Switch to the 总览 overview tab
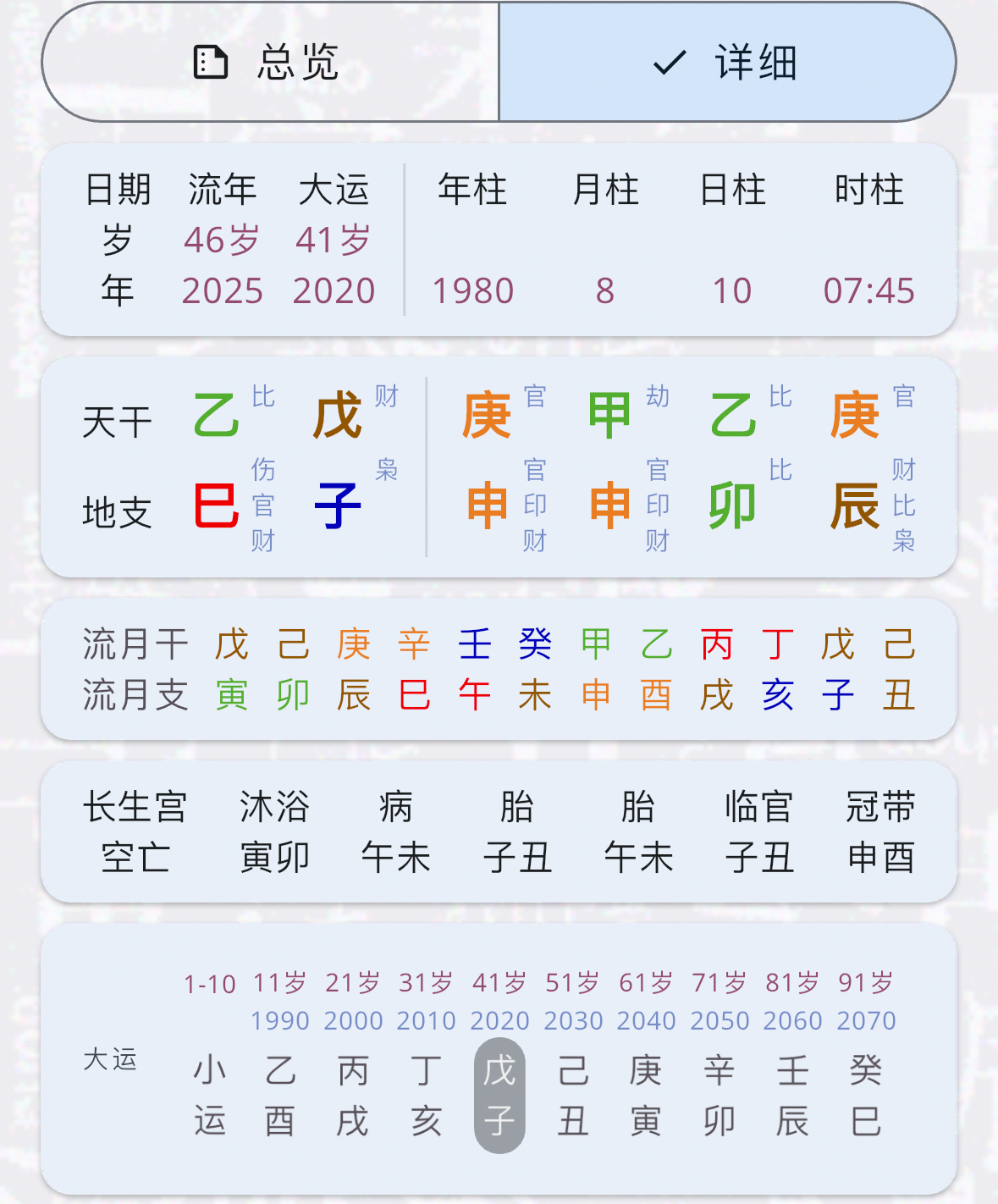 tap(271, 63)
